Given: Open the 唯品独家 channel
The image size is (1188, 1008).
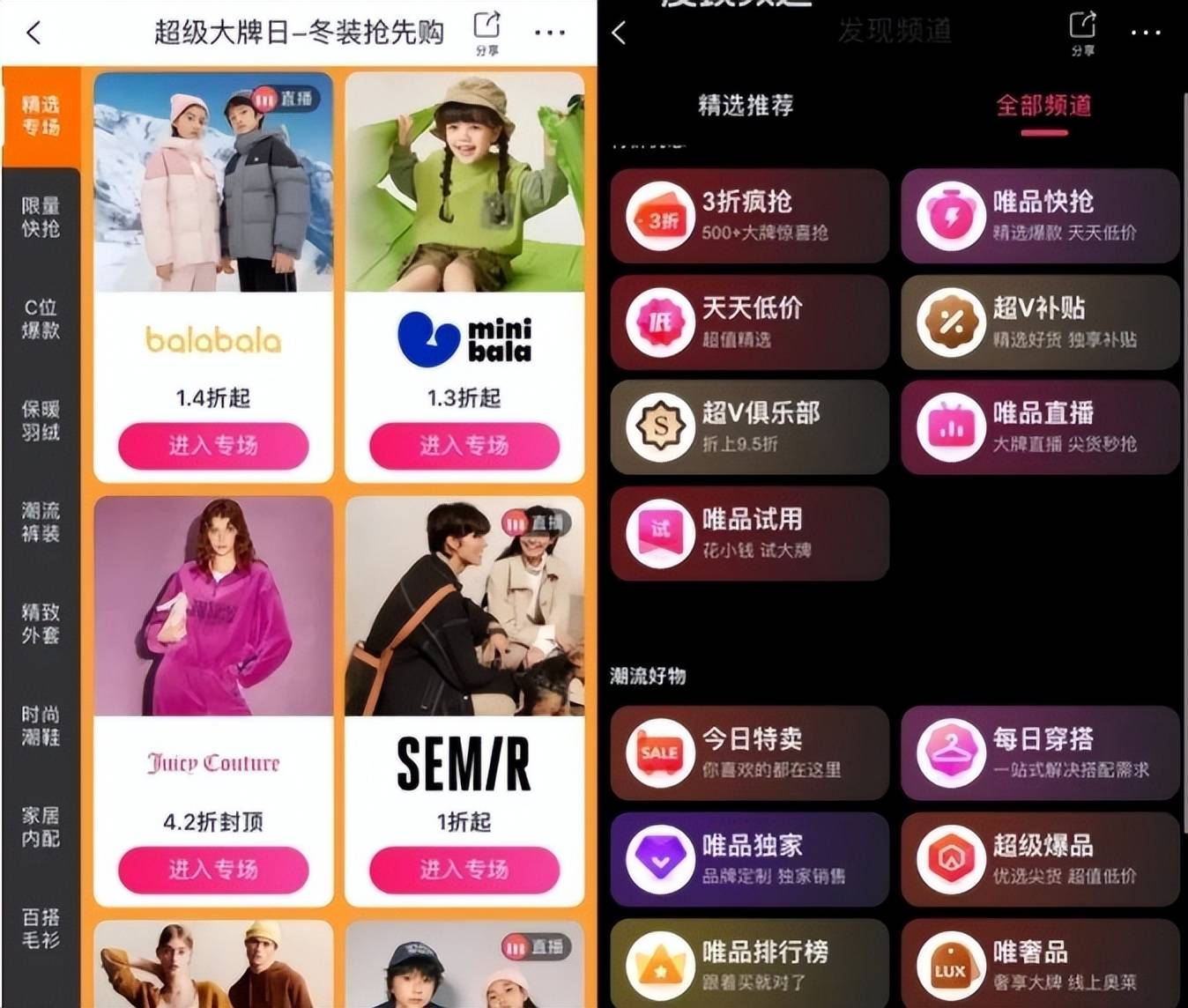Looking at the screenshot, I should coord(749,859).
